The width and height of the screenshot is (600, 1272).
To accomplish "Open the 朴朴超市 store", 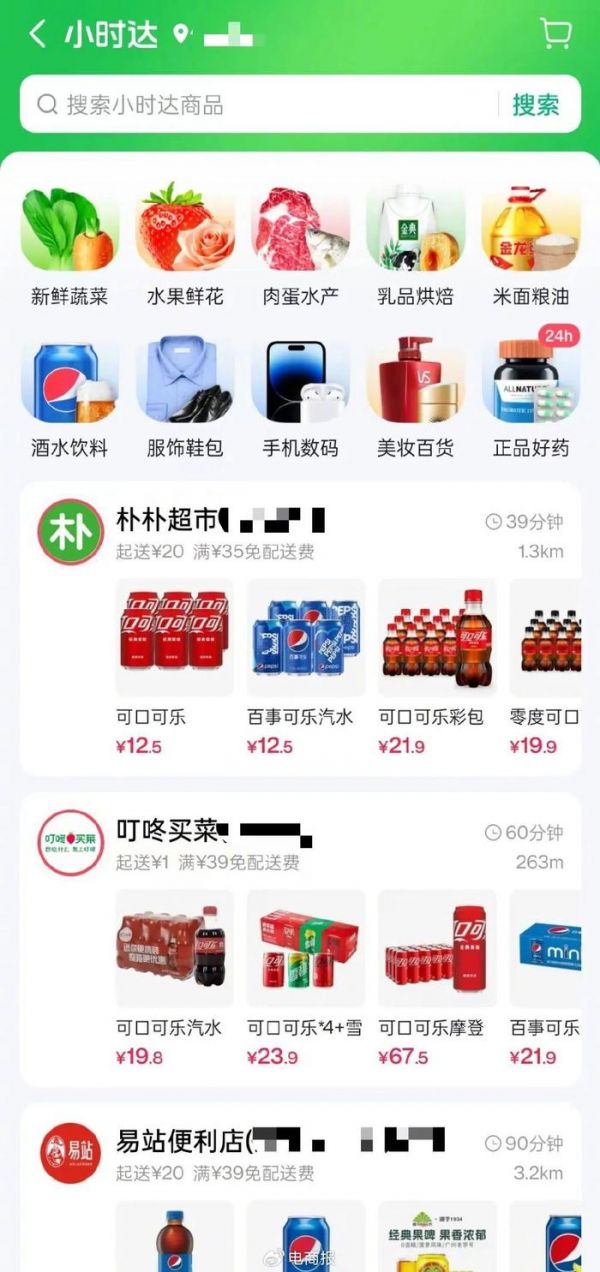I will (x=170, y=522).
